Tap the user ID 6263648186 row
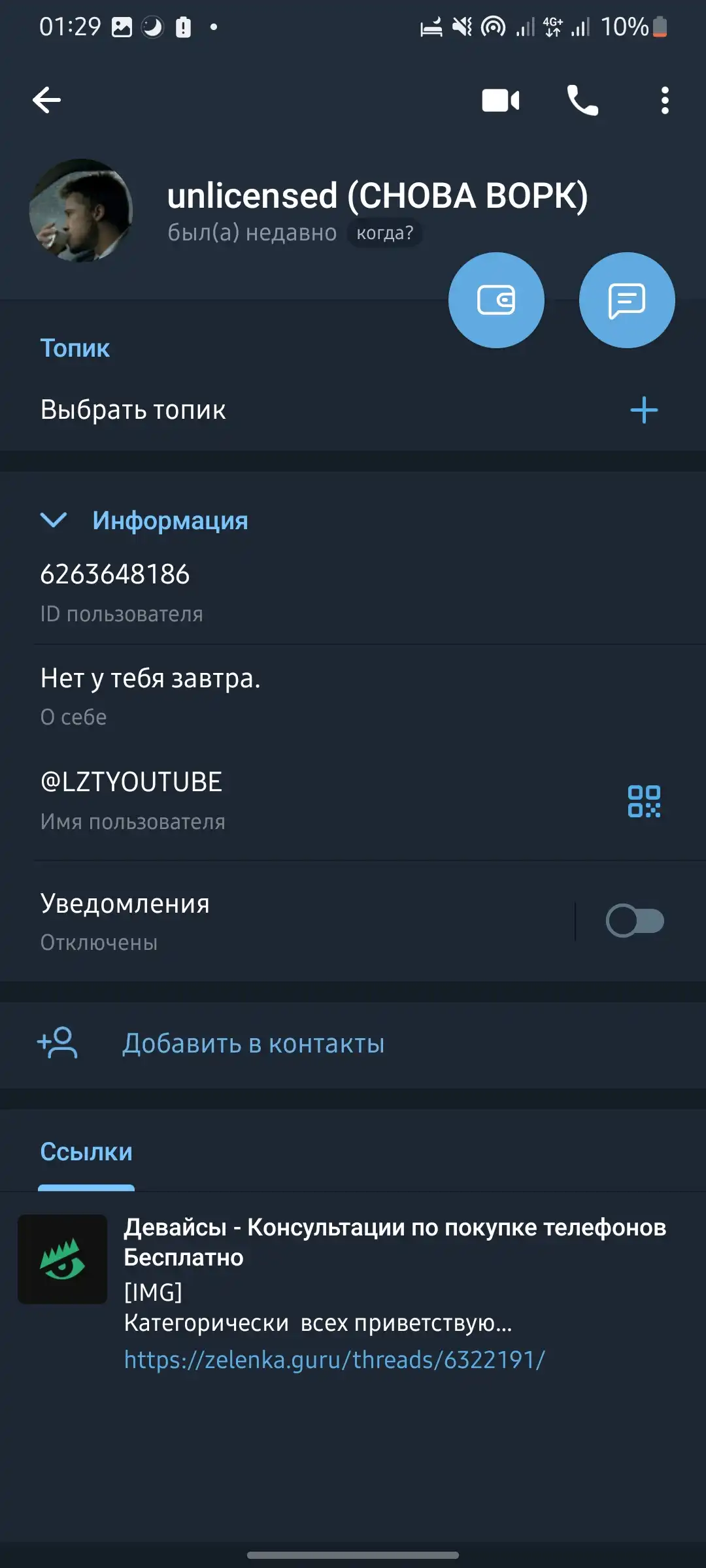 (353, 593)
